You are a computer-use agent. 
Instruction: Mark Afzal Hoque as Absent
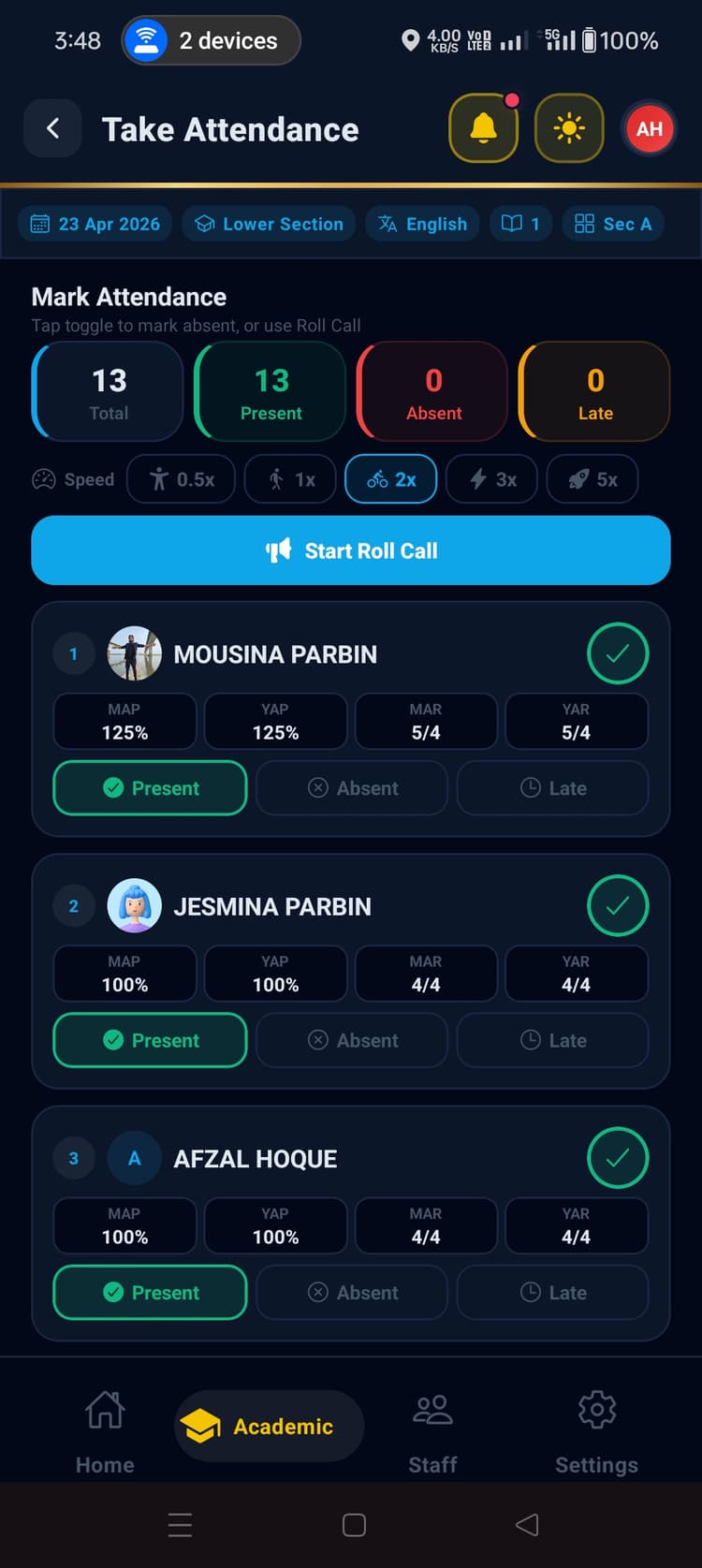pos(352,1293)
